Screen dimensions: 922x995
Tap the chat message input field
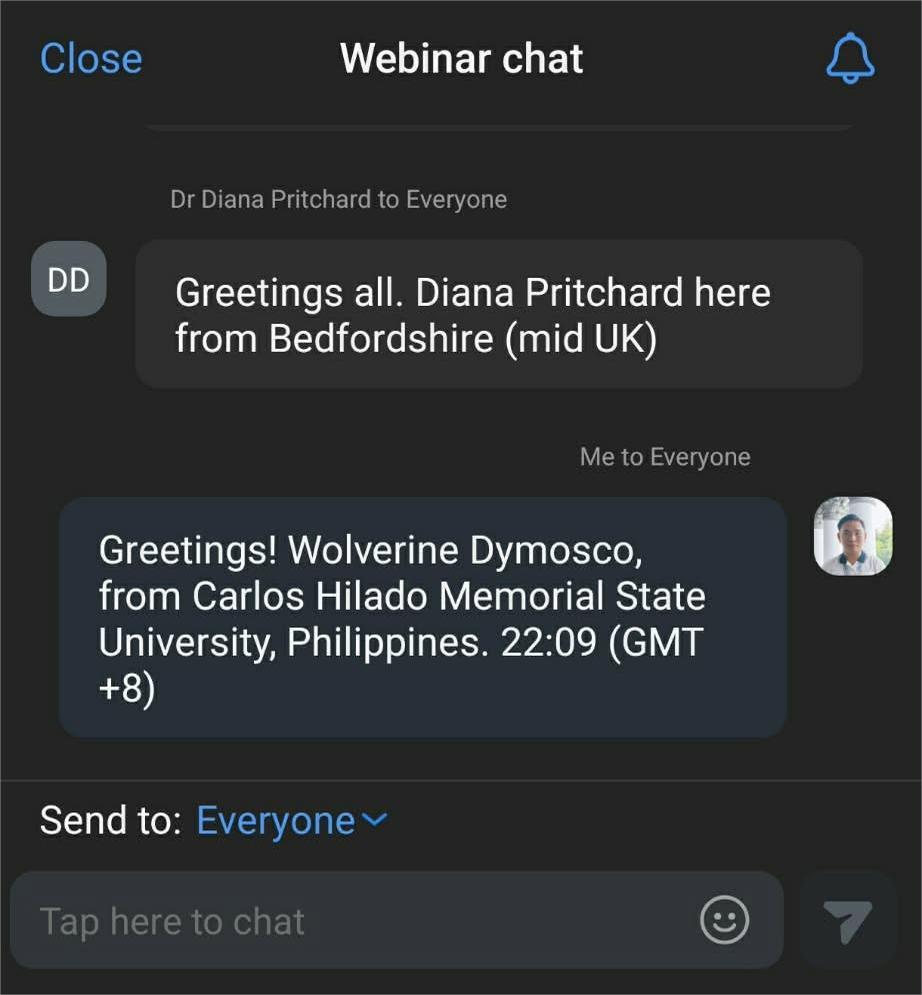(350, 921)
